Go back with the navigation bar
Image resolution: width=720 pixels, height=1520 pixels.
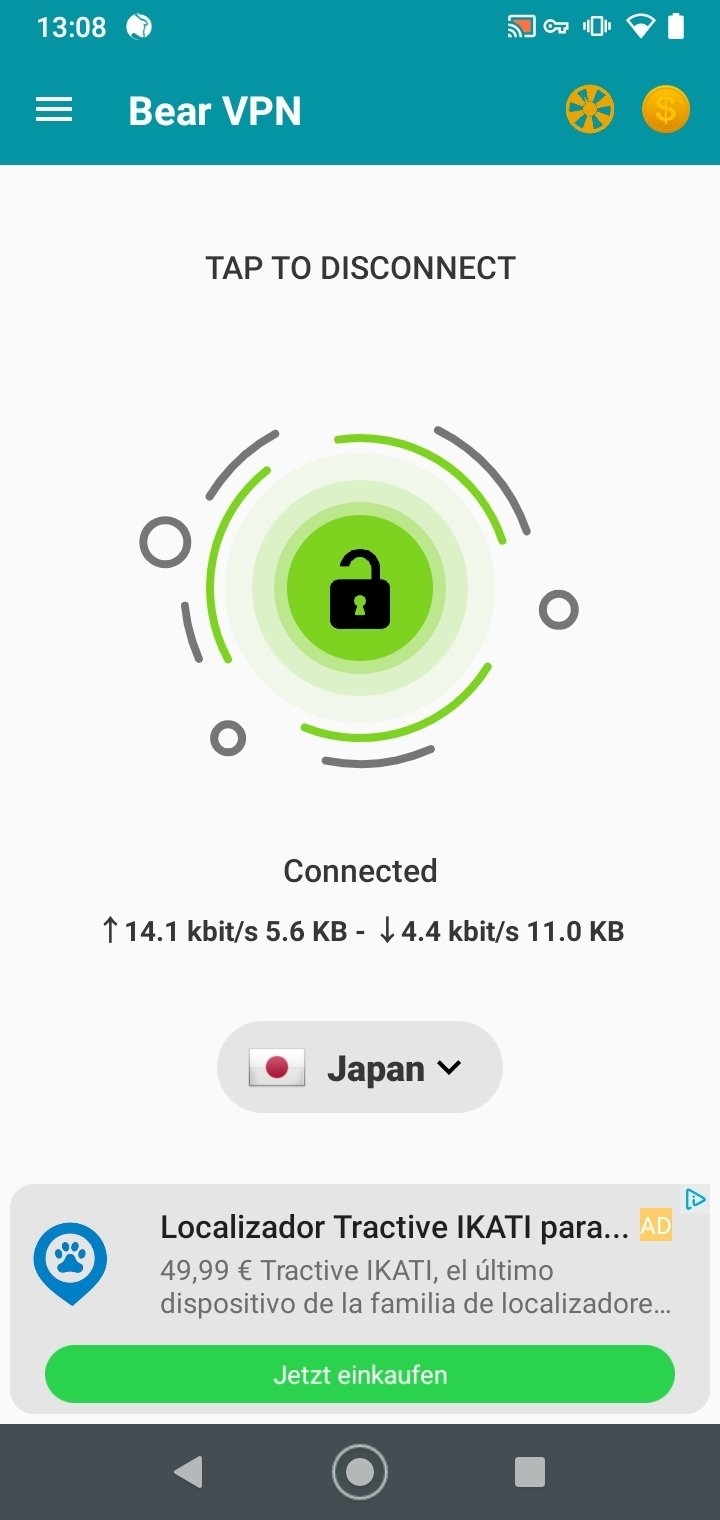[x=188, y=1472]
